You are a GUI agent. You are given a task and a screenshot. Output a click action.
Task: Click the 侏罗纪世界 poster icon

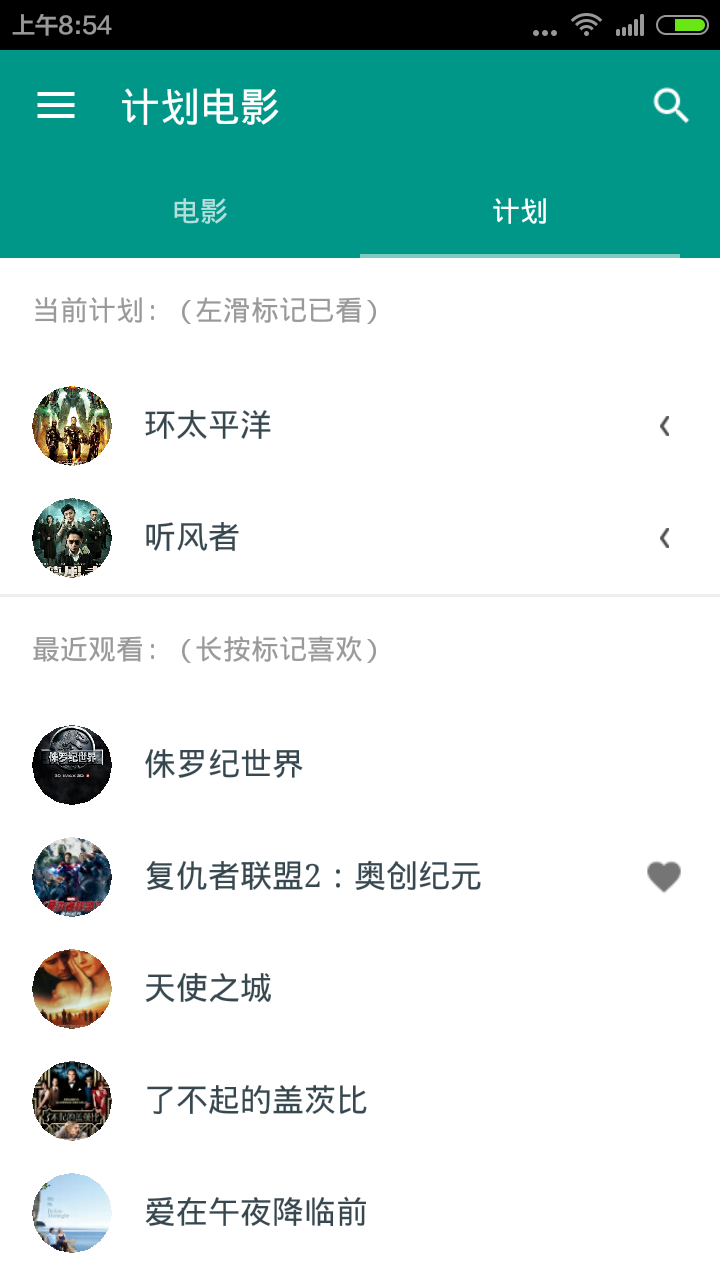71,764
